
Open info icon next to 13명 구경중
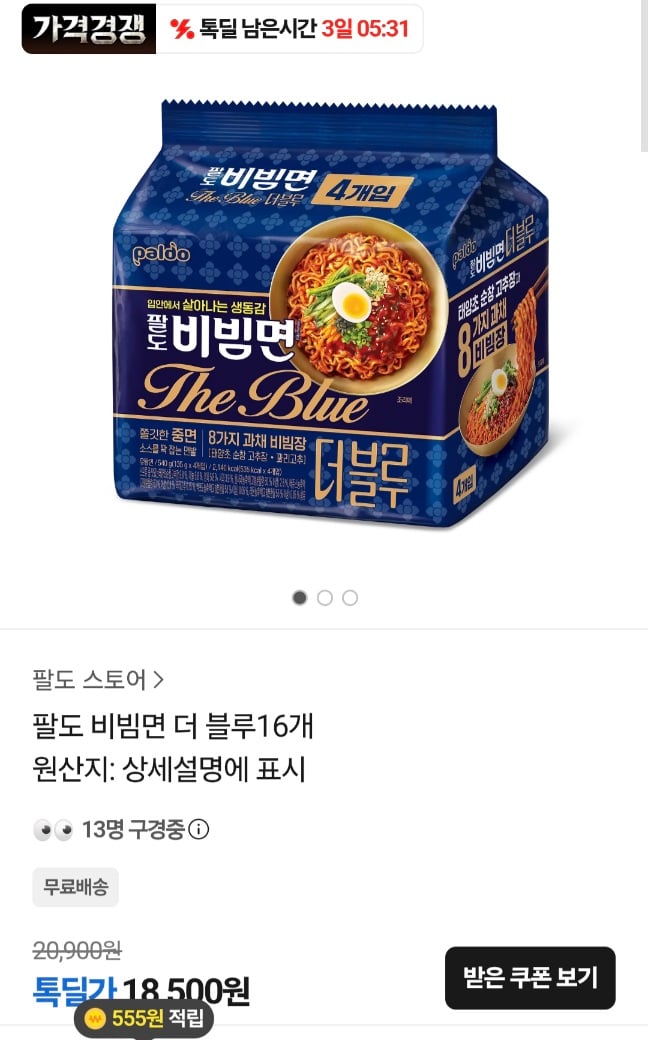(200, 829)
